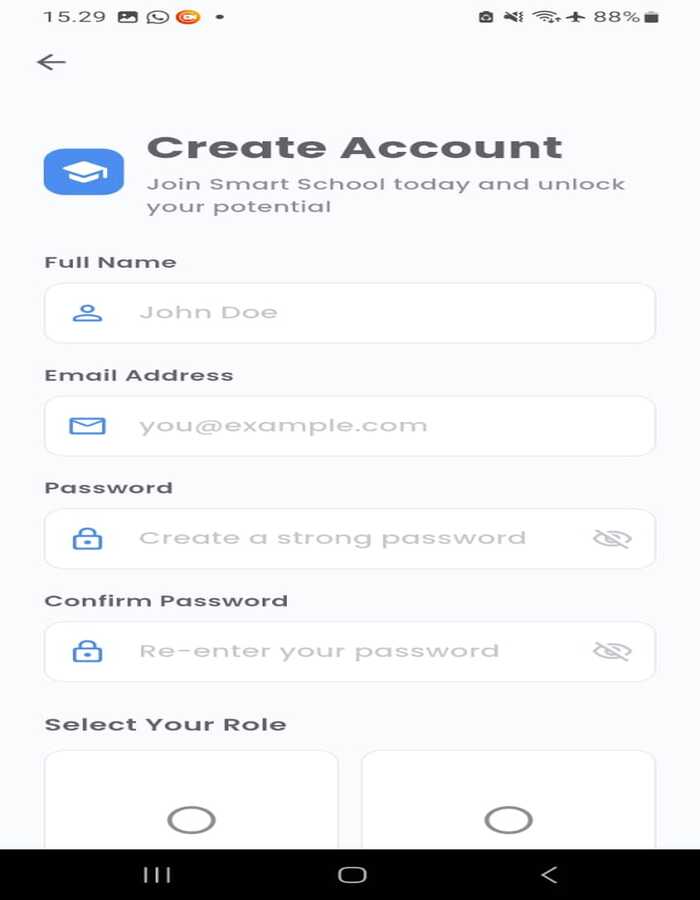Reveal text in the Confirm Password field
Image resolution: width=700 pixels, height=900 pixels.
[612, 652]
